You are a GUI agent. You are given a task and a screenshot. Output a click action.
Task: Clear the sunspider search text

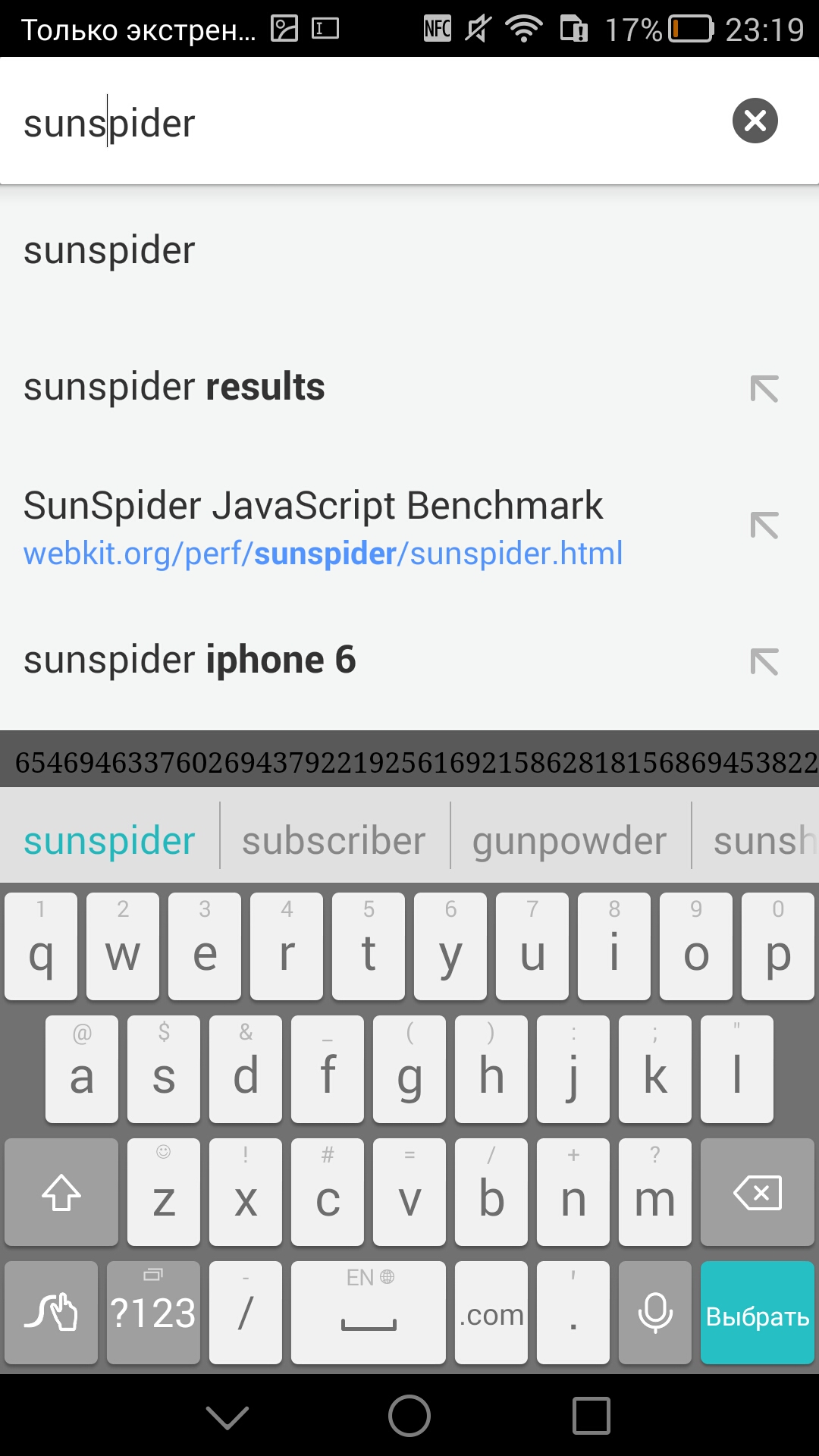click(755, 121)
